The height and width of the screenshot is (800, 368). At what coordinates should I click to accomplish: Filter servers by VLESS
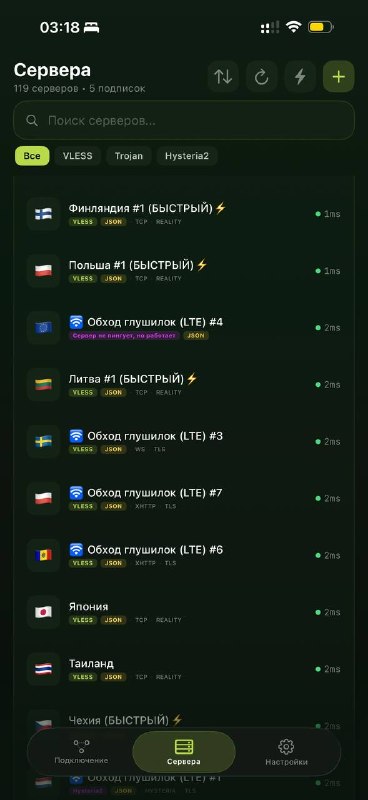78,156
